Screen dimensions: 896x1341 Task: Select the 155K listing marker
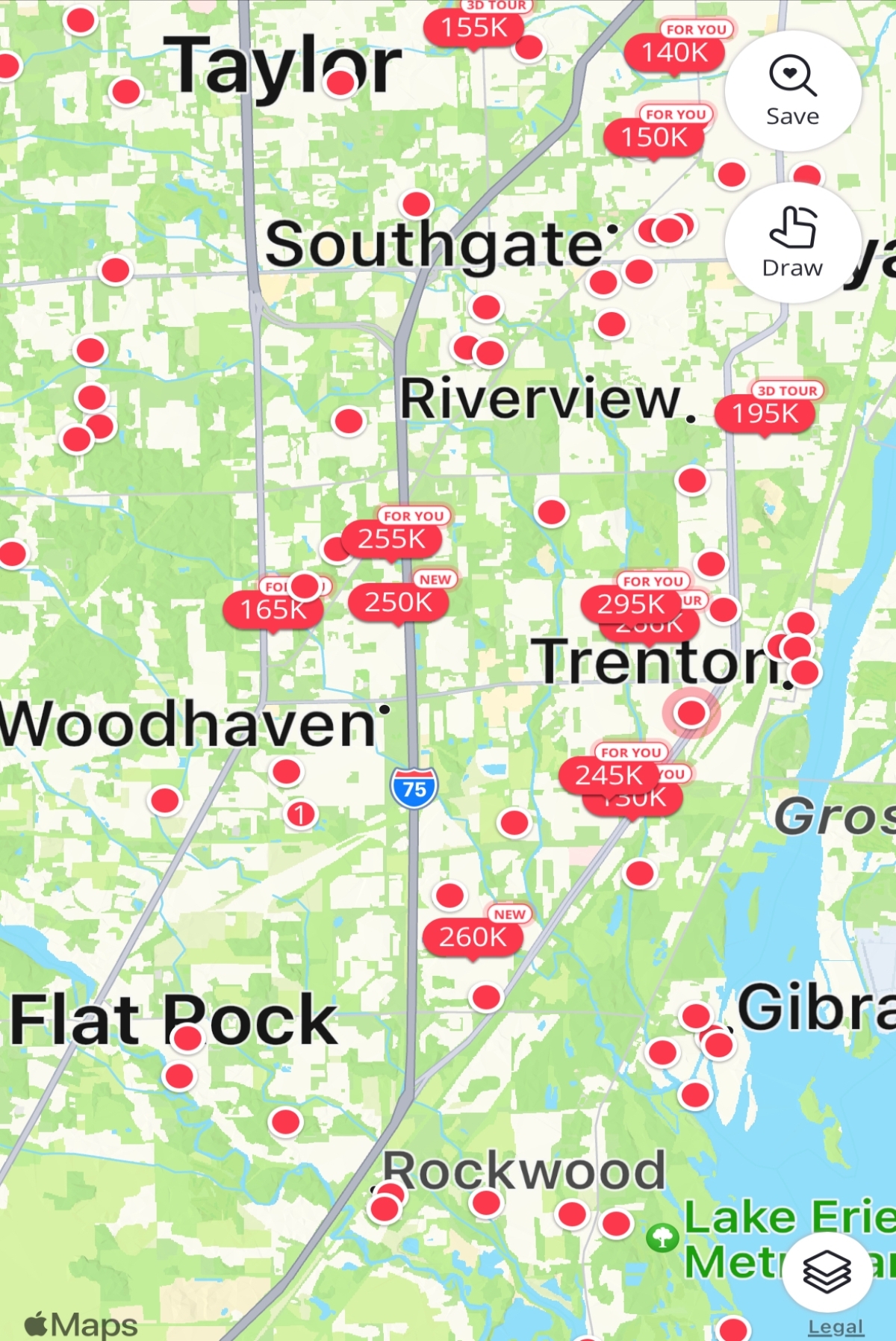473,28
